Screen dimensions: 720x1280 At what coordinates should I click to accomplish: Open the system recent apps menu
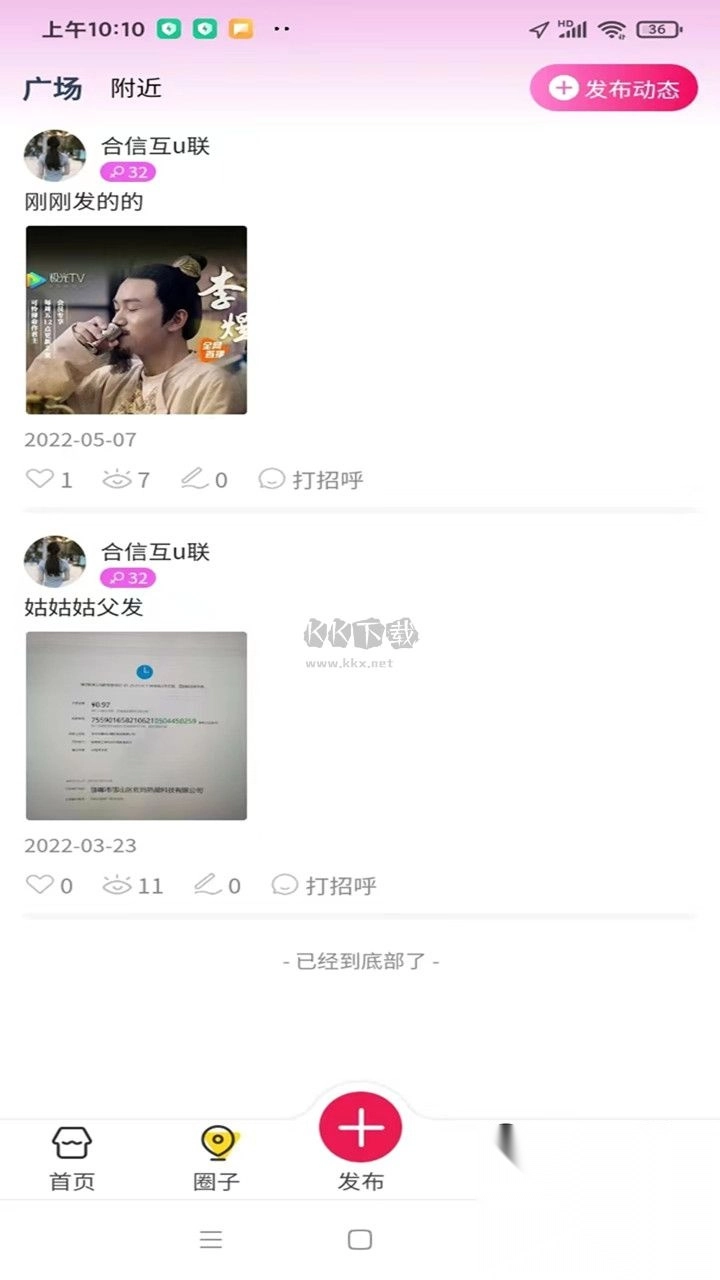211,1240
